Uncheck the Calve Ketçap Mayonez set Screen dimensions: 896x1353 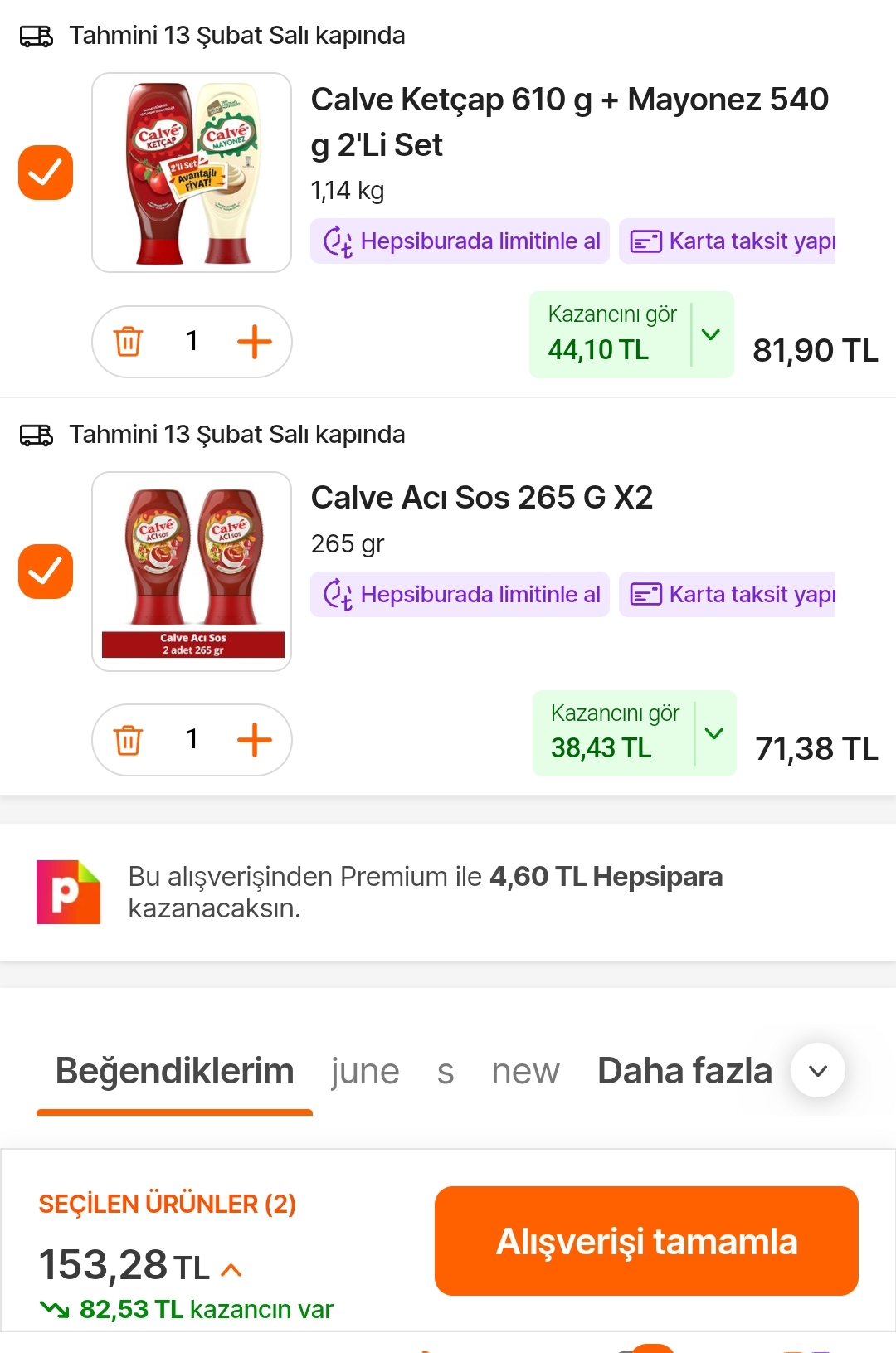coord(46,173)
